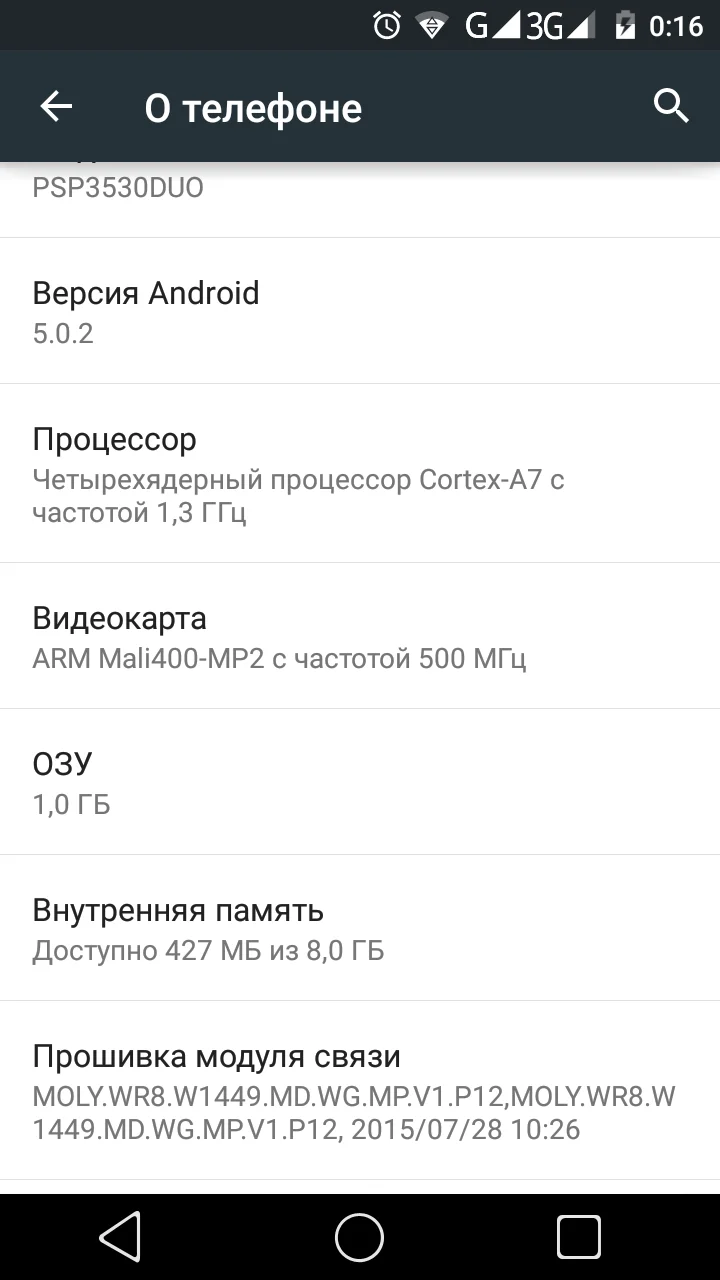Click the Wi-Fi signal status icon
720x1280 pixels.
point(432,24)
